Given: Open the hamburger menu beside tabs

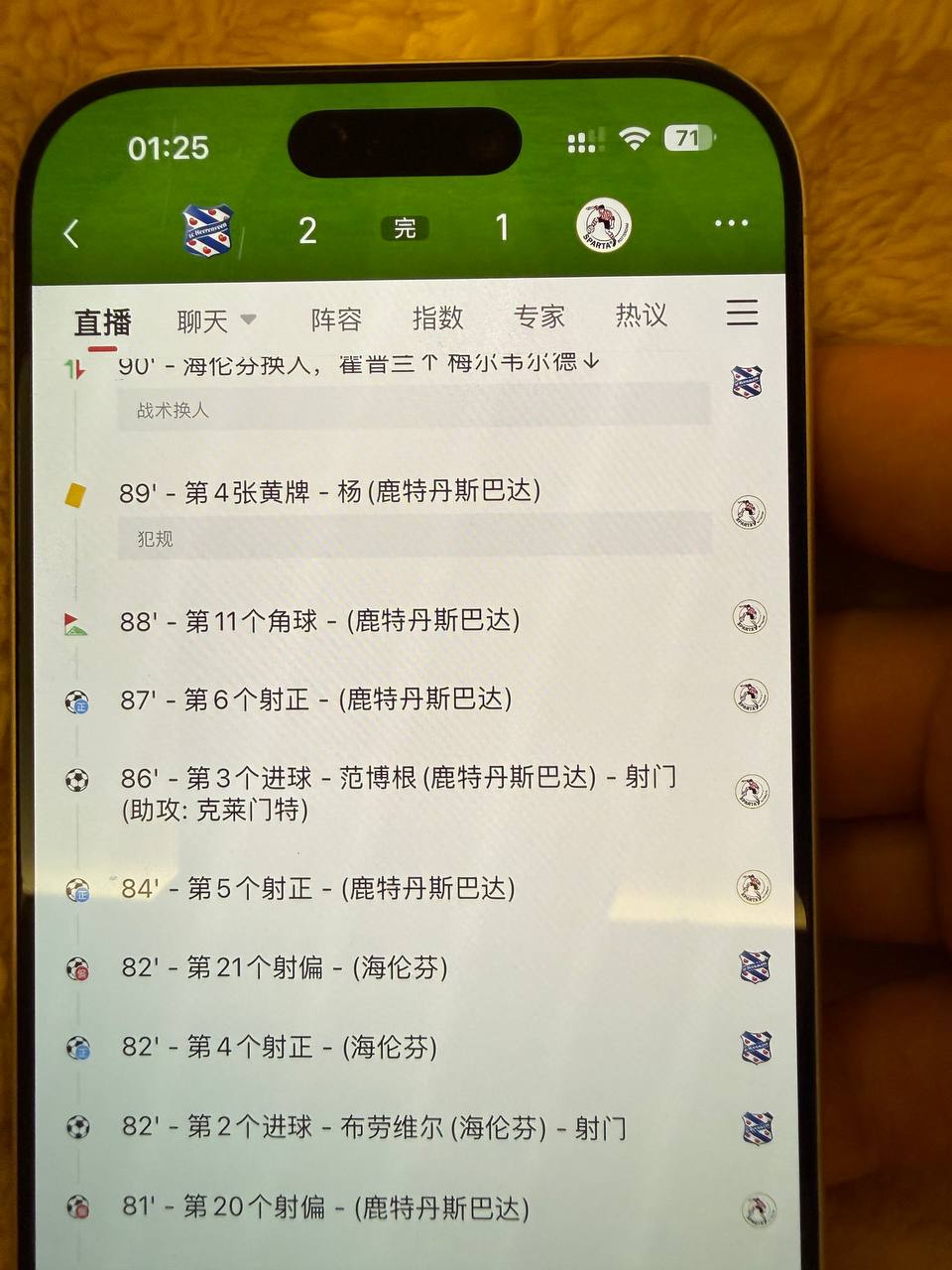Looking at the screenshot, I should pyautogui.click(x=742, y=313).
